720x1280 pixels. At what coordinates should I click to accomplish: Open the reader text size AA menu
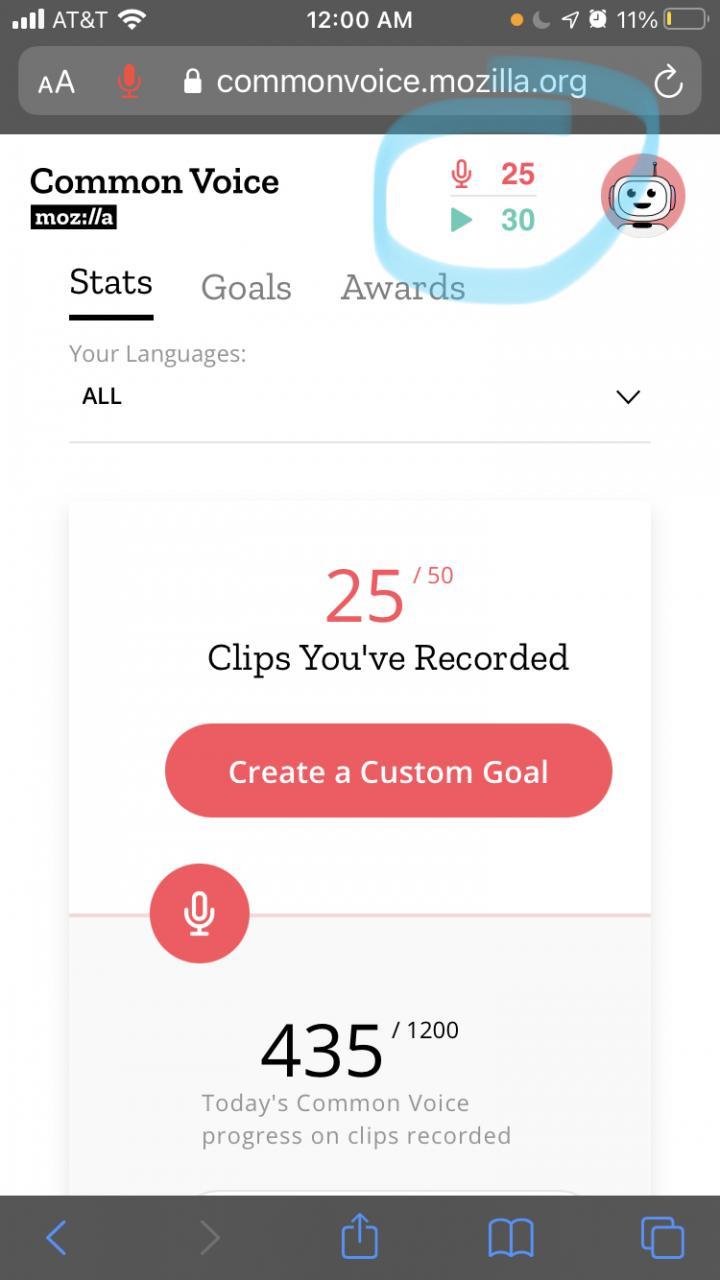point(57,82)
